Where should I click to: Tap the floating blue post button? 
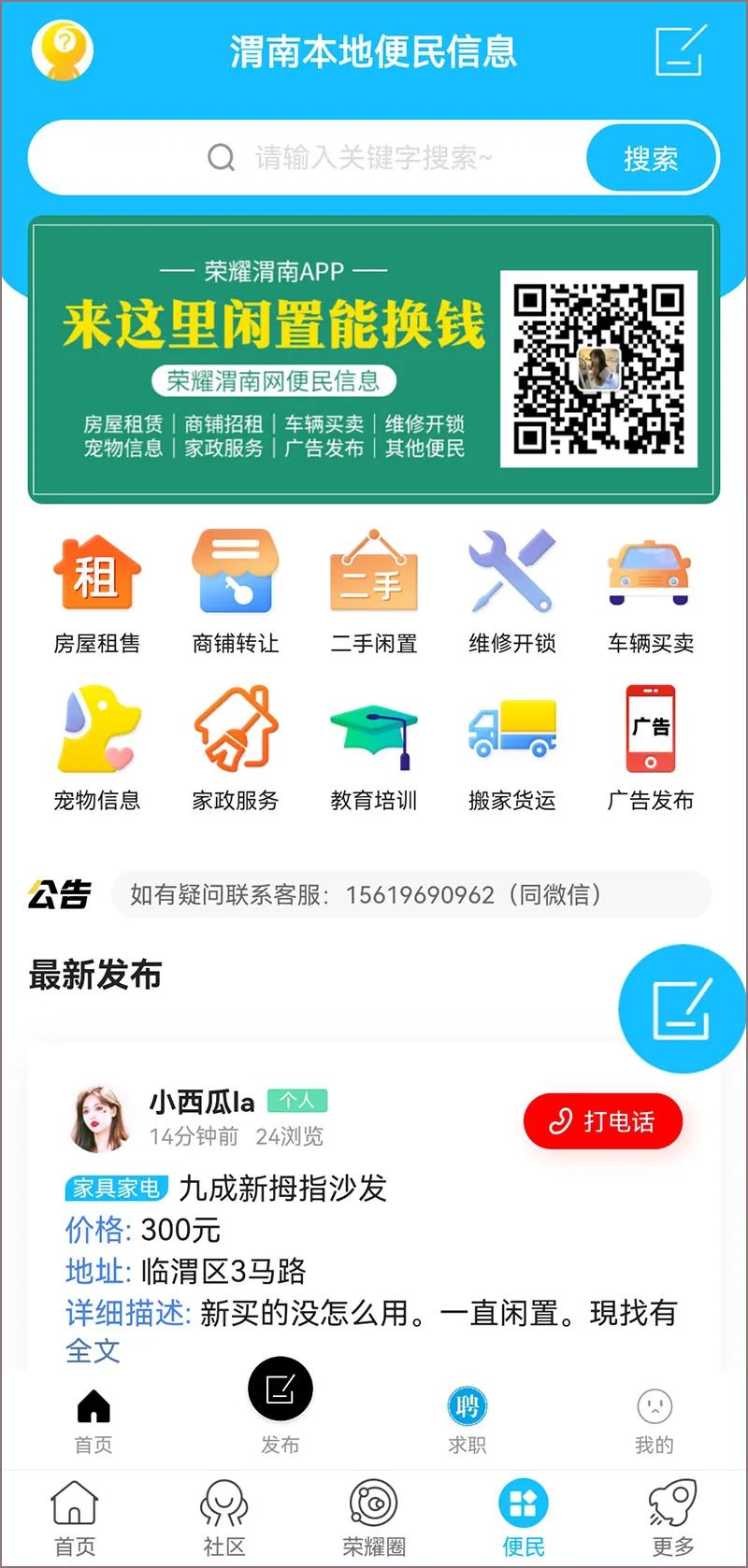pos(682,1008)
